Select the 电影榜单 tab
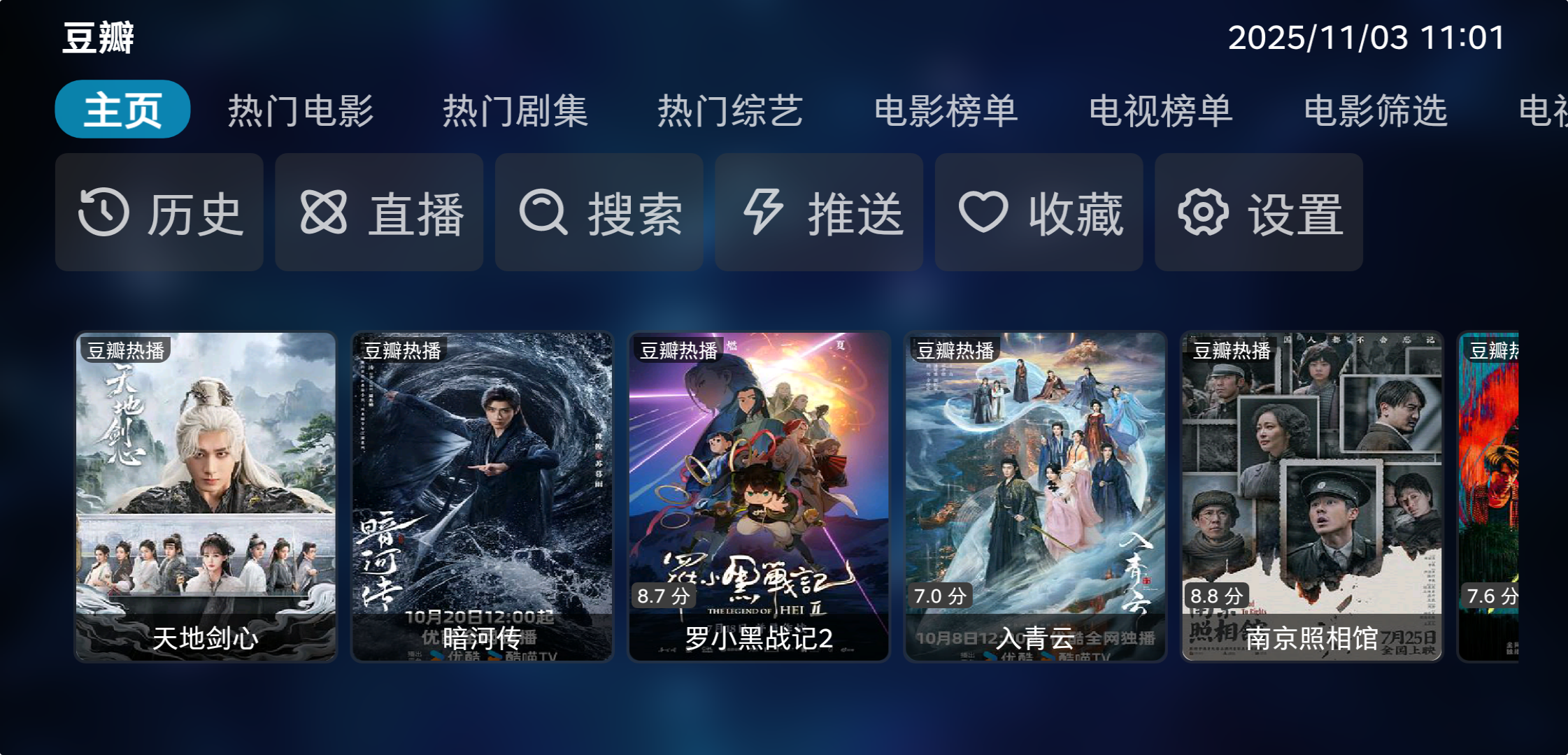1568x755 pixels. (x=946, y=110)
